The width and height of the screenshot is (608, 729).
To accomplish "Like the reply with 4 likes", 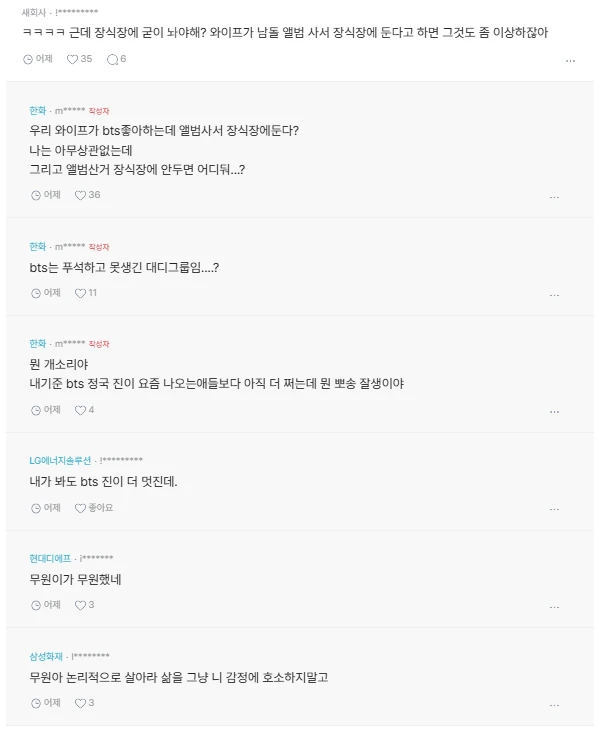I will tap(85, 410).
